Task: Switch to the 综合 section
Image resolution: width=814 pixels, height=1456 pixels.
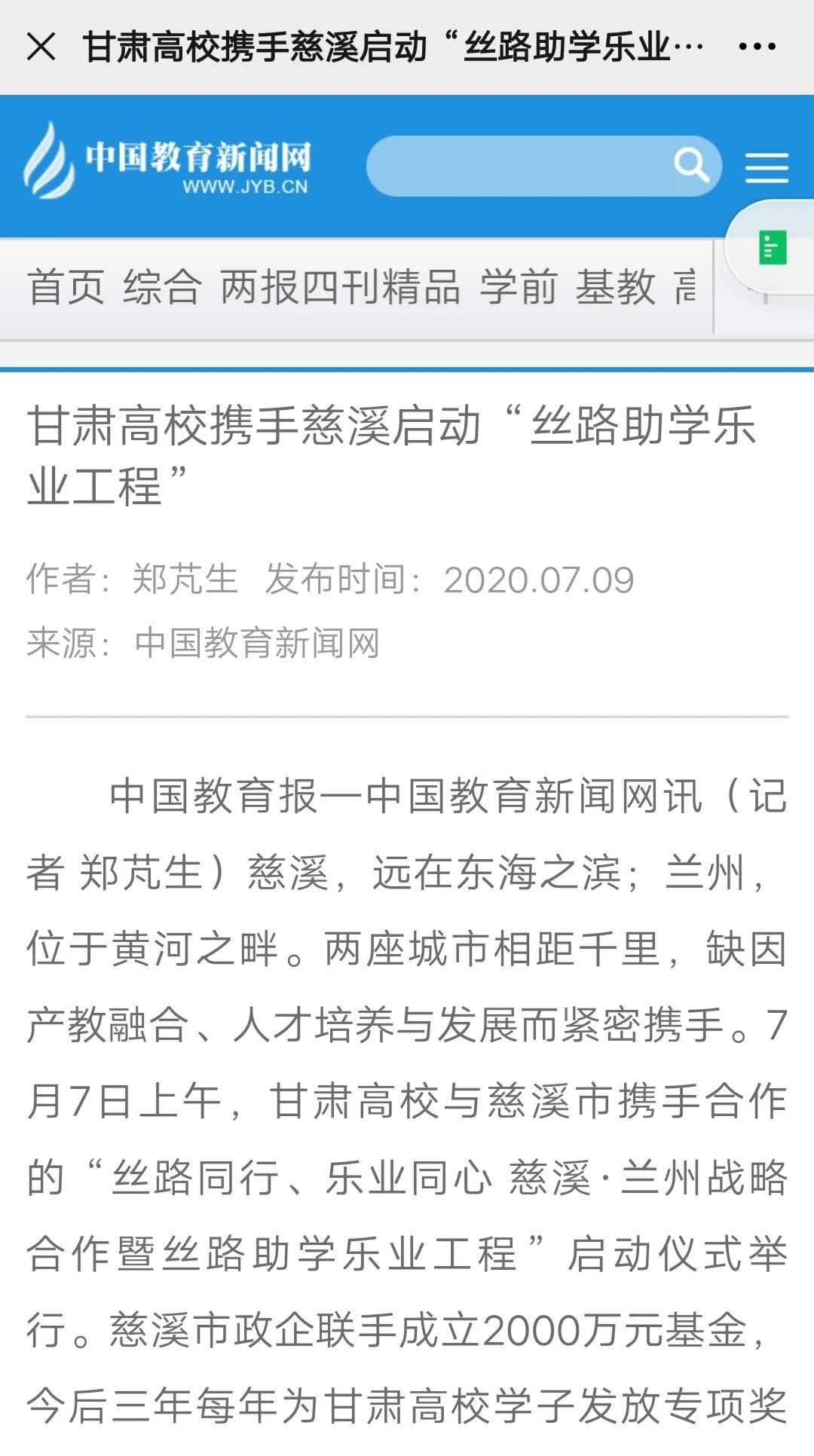Action: (x=162, y=287)
